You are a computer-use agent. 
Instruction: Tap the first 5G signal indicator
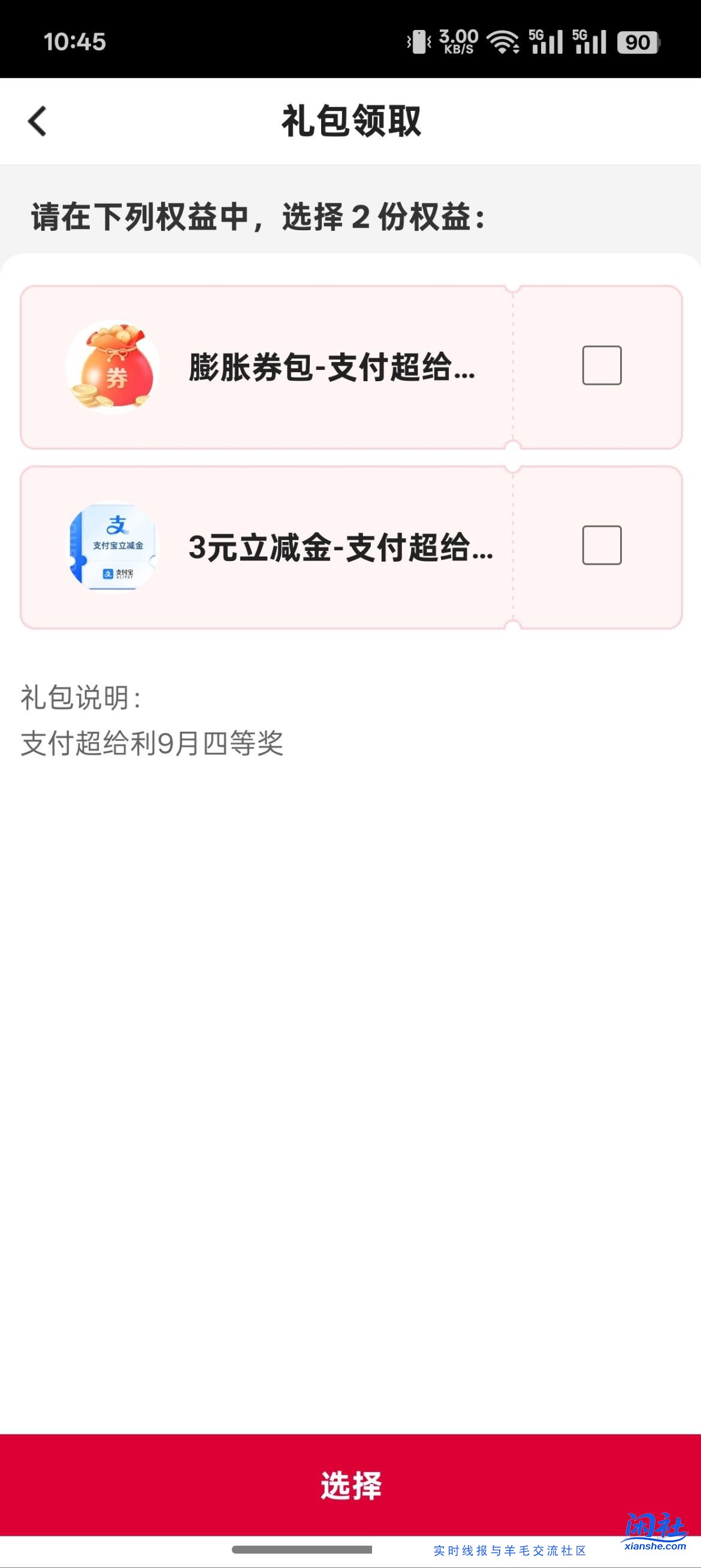tap(545, 41)
